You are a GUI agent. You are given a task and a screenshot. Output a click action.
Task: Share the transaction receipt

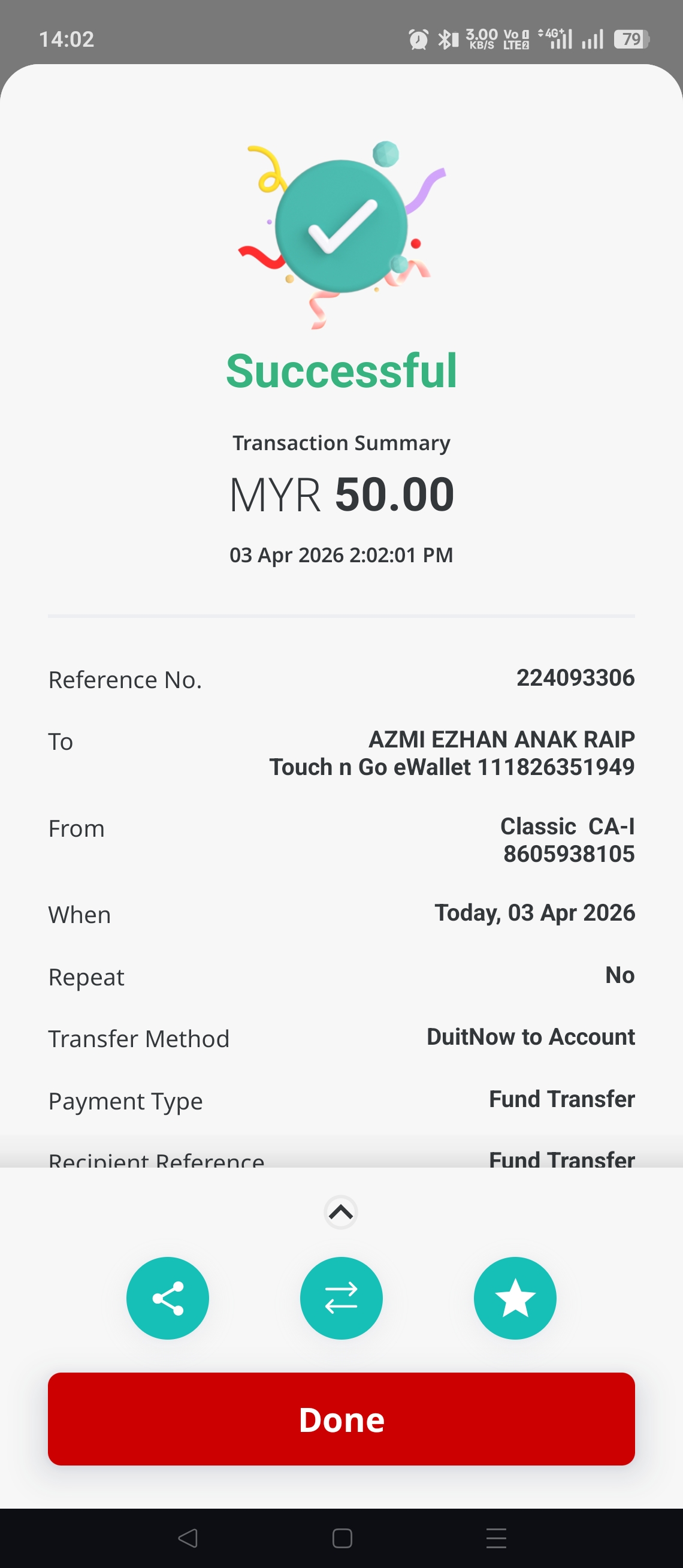point(167,1298)
